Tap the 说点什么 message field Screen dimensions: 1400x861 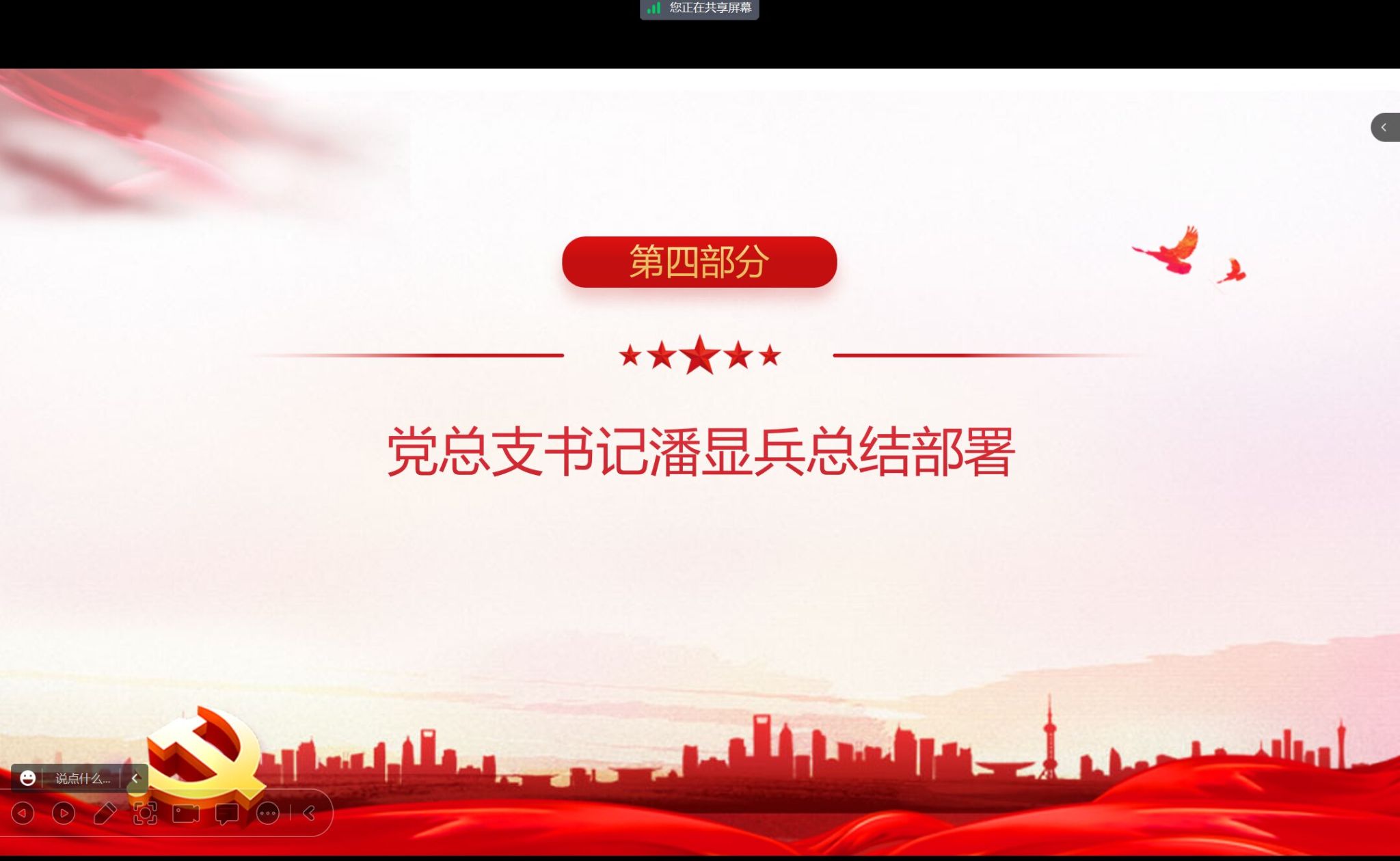point(82,778)
